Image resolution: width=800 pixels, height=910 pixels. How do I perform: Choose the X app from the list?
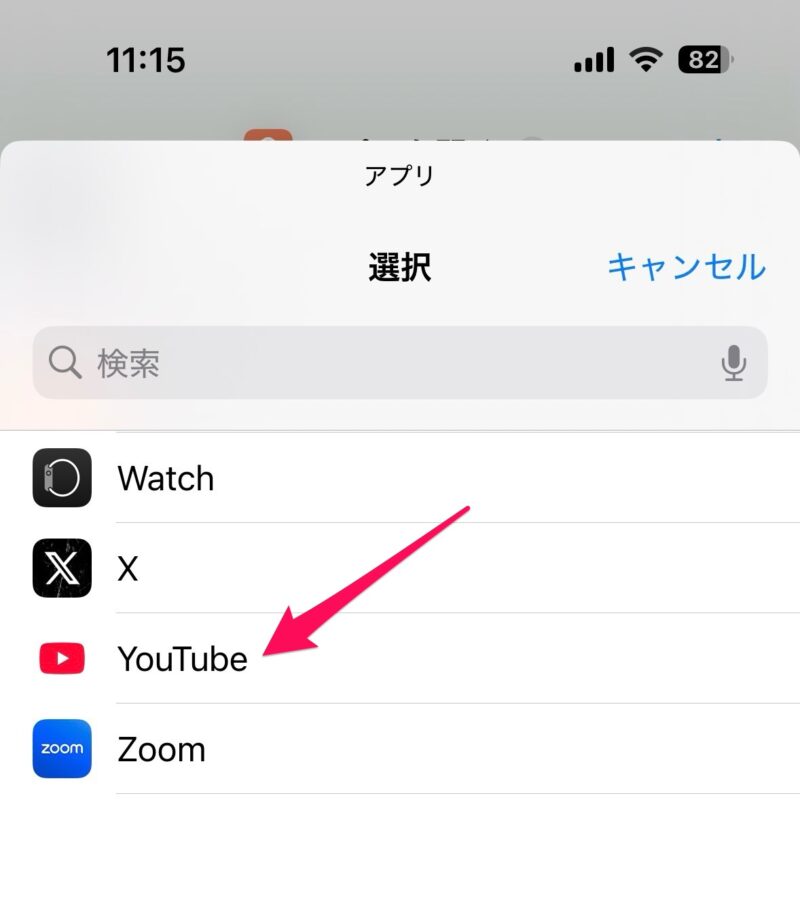[128, 568]
